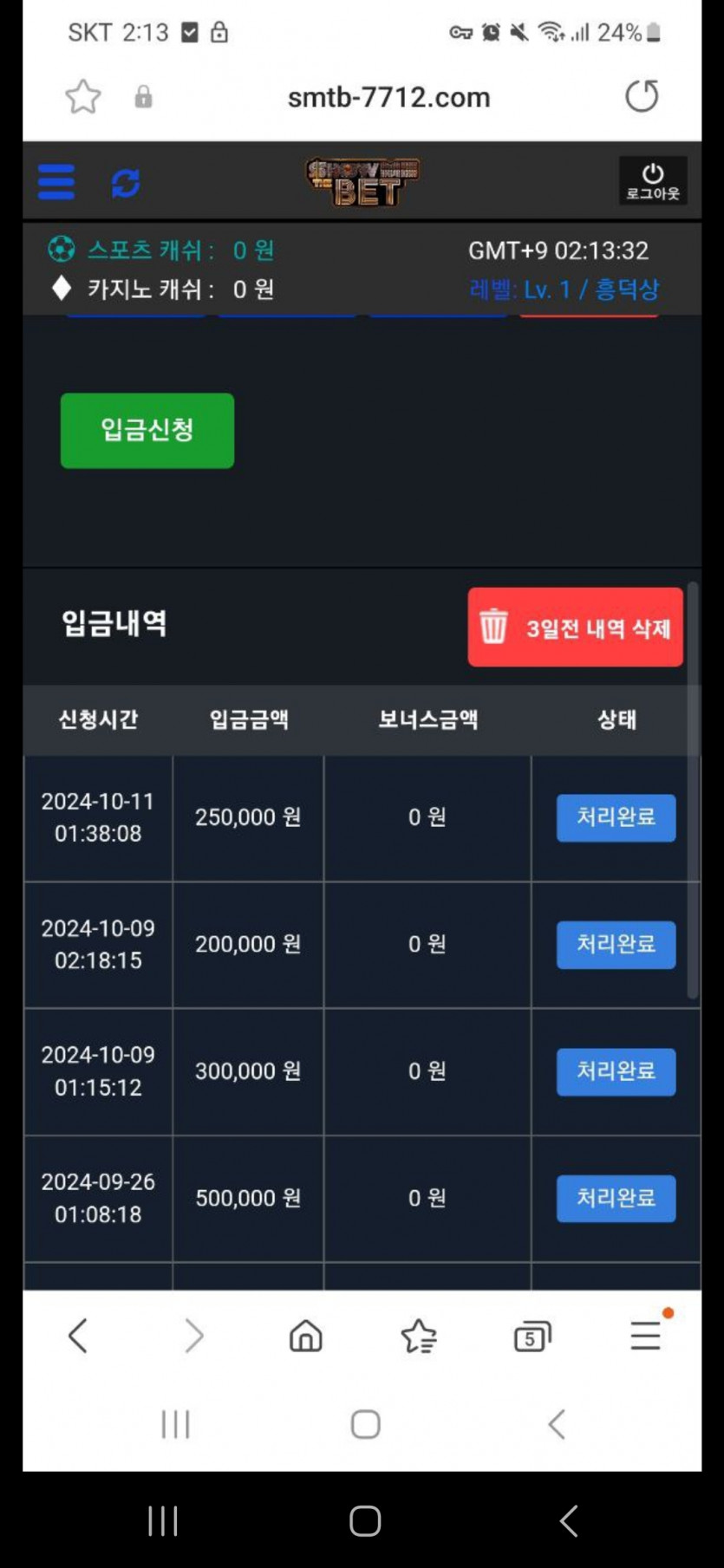This screenshot has height=1568, width=724.
Task: Tap the 로그아웃 power button
Action: 653,180
